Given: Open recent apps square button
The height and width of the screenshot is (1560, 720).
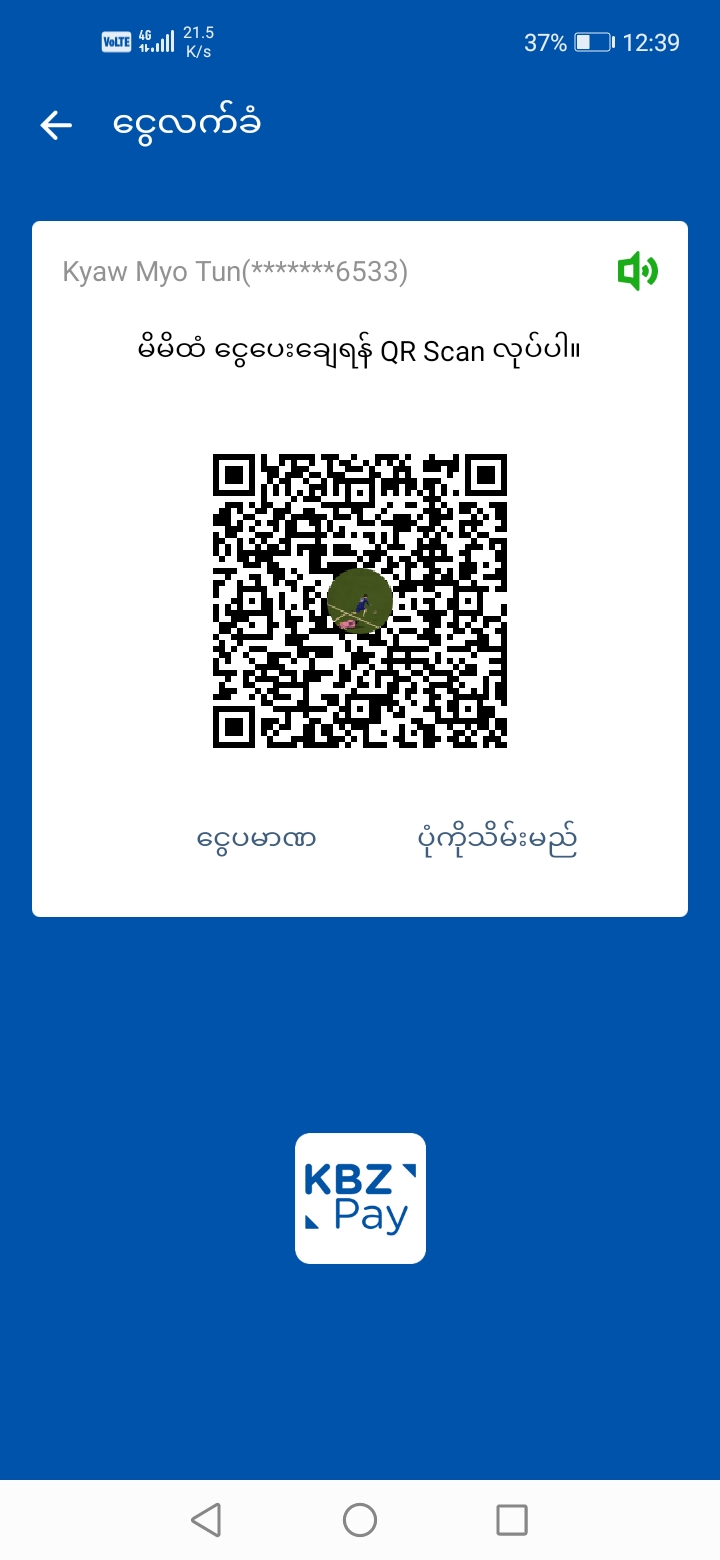Looking at the screenshot, I should tap(512, 1520).
